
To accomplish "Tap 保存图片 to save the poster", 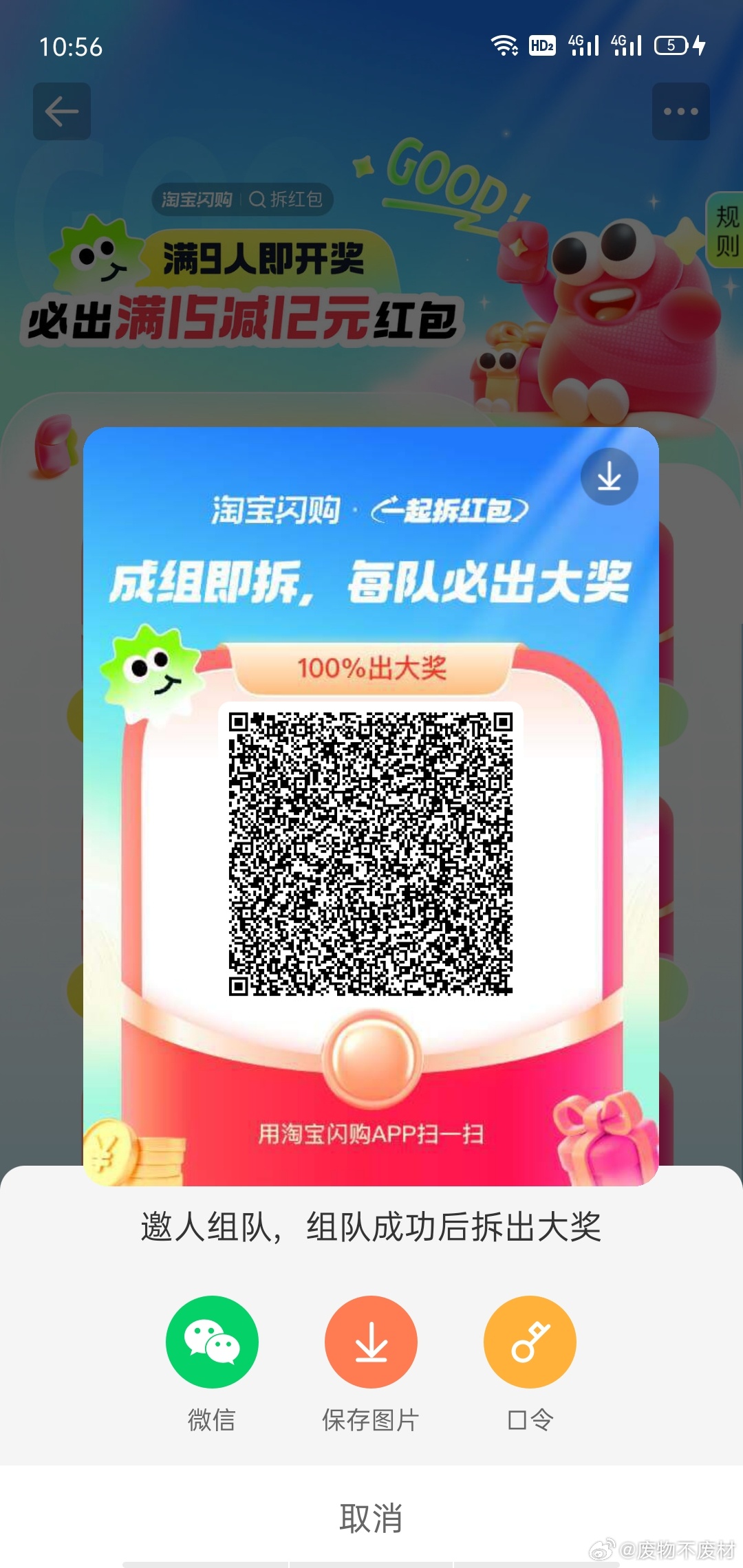I will [x=371, y=1342].
